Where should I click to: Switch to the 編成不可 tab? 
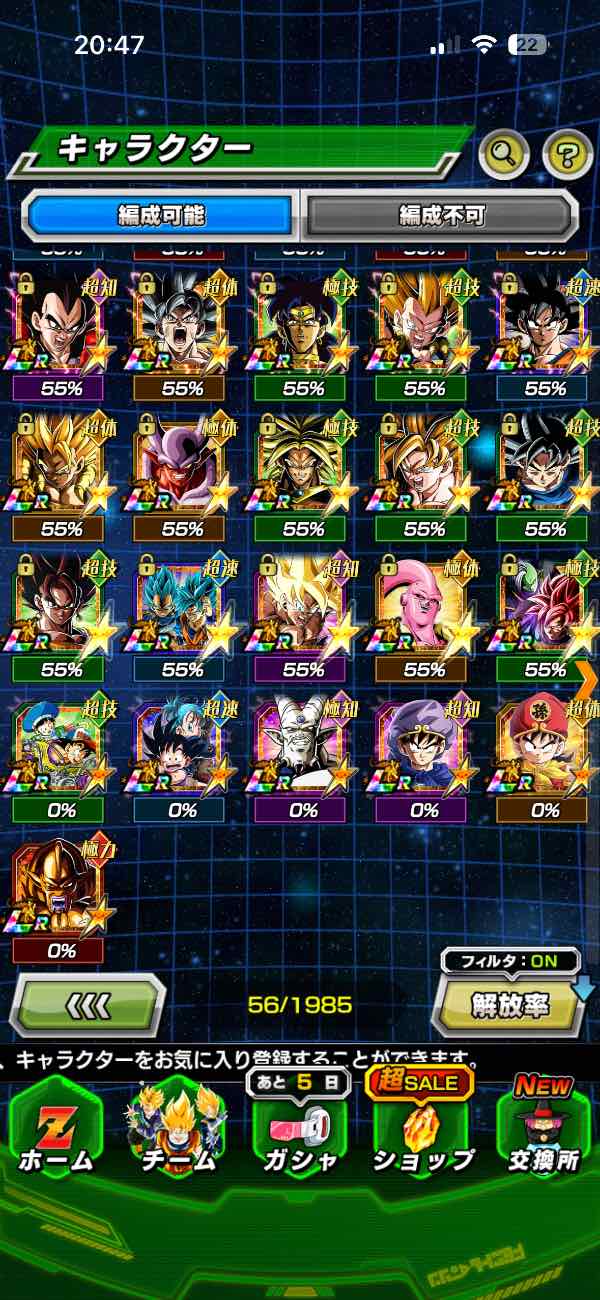point(441,215)
